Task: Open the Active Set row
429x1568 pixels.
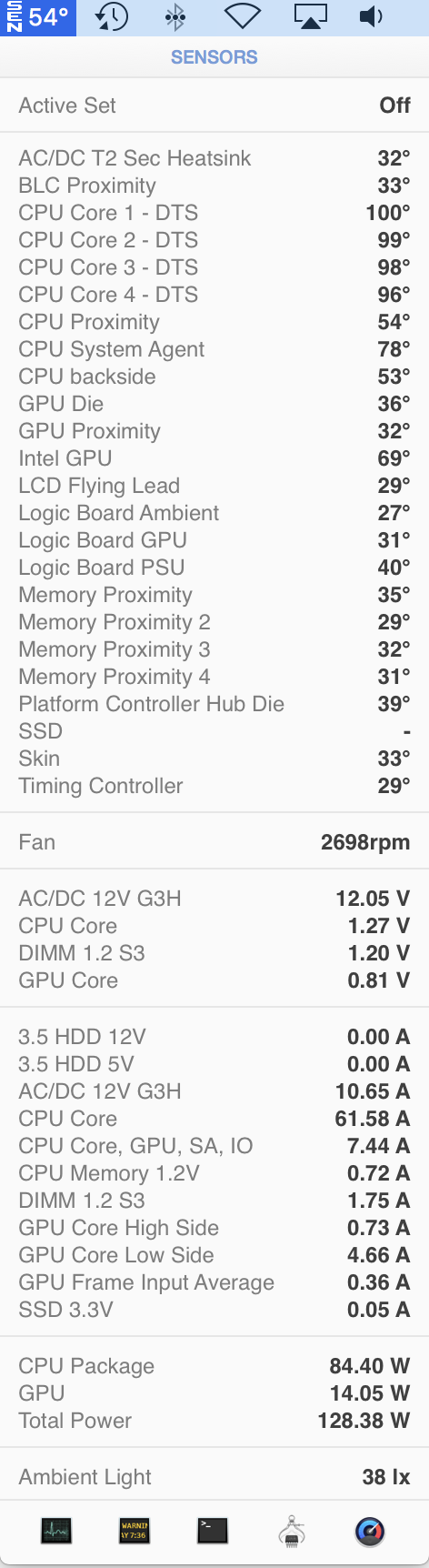Action: coord(214,106)
